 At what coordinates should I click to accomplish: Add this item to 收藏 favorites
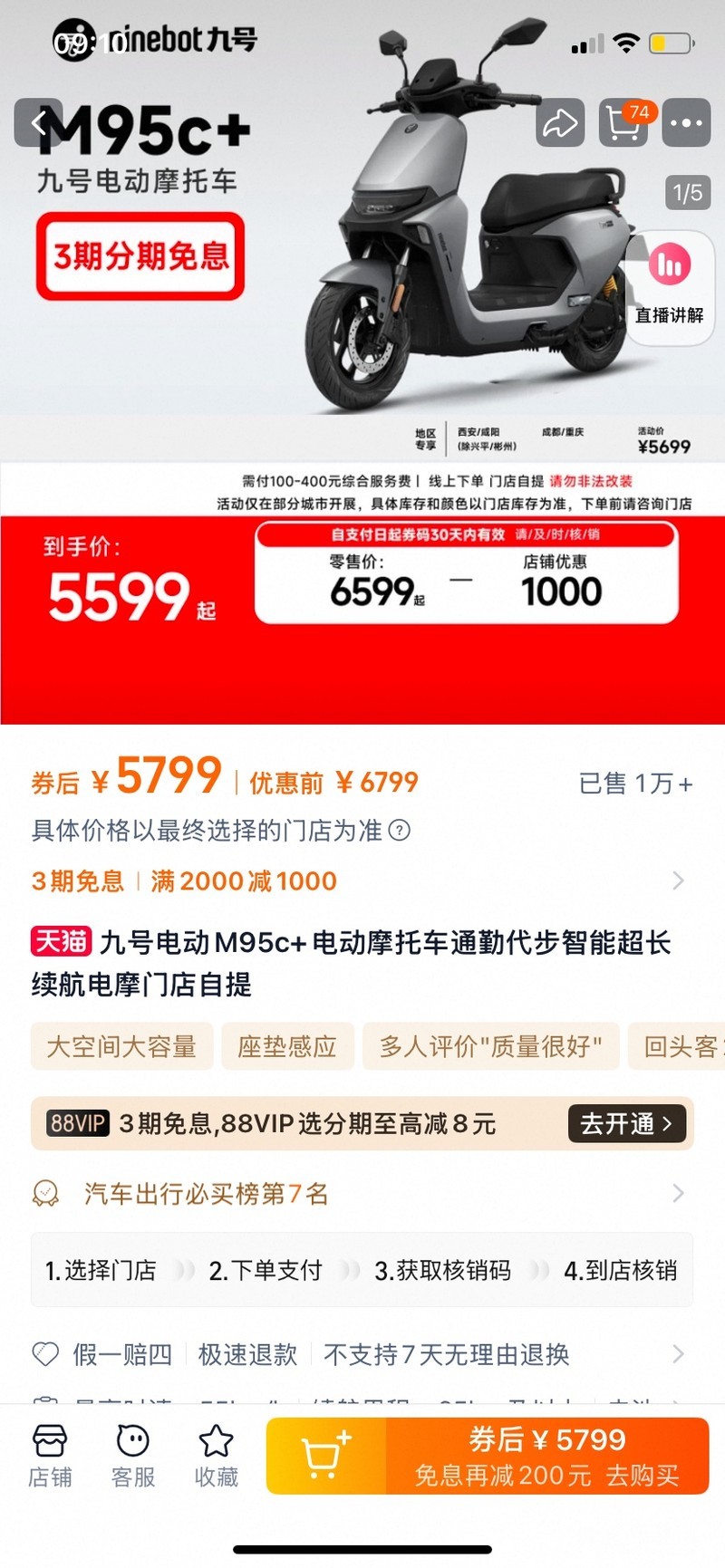(x=217, y=1456)
